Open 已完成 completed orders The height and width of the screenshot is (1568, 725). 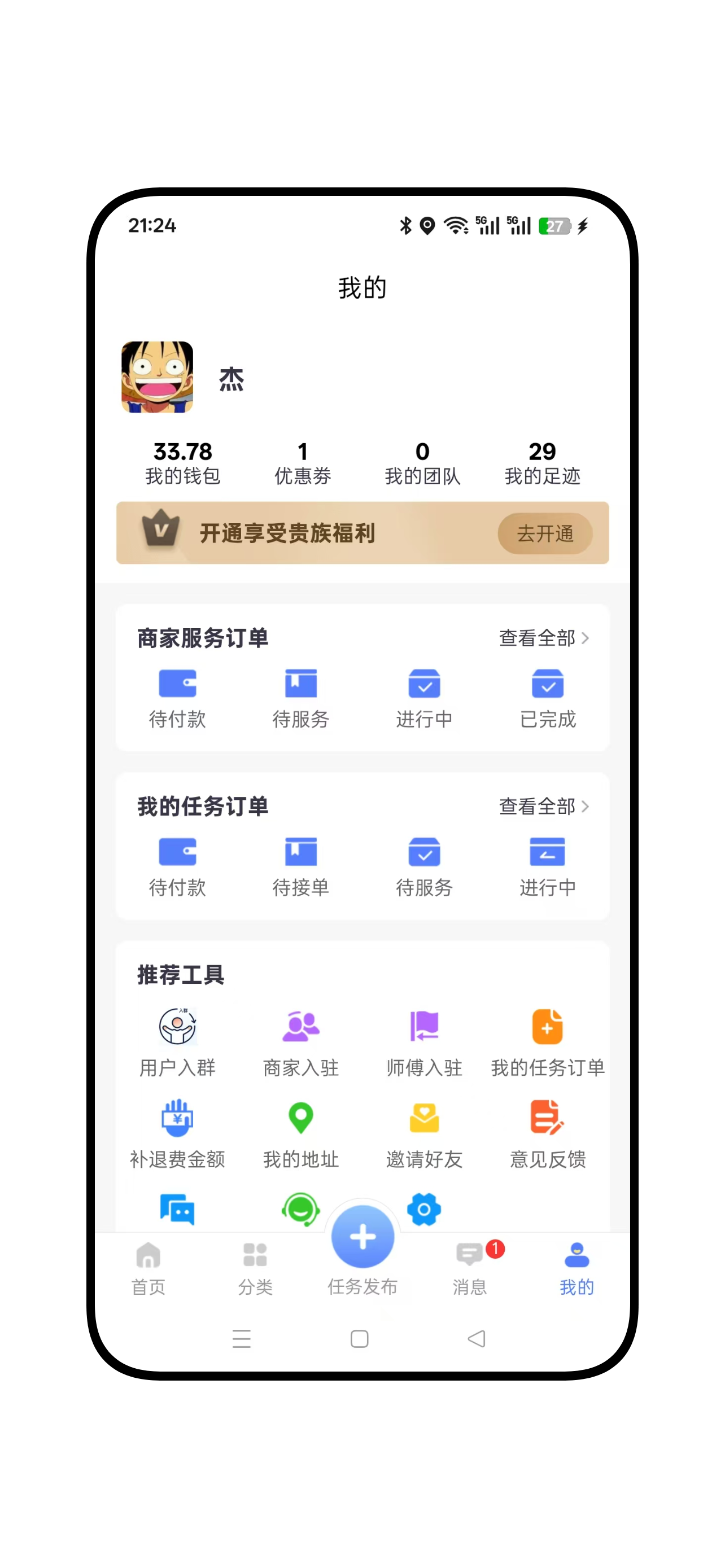point(547,699)
